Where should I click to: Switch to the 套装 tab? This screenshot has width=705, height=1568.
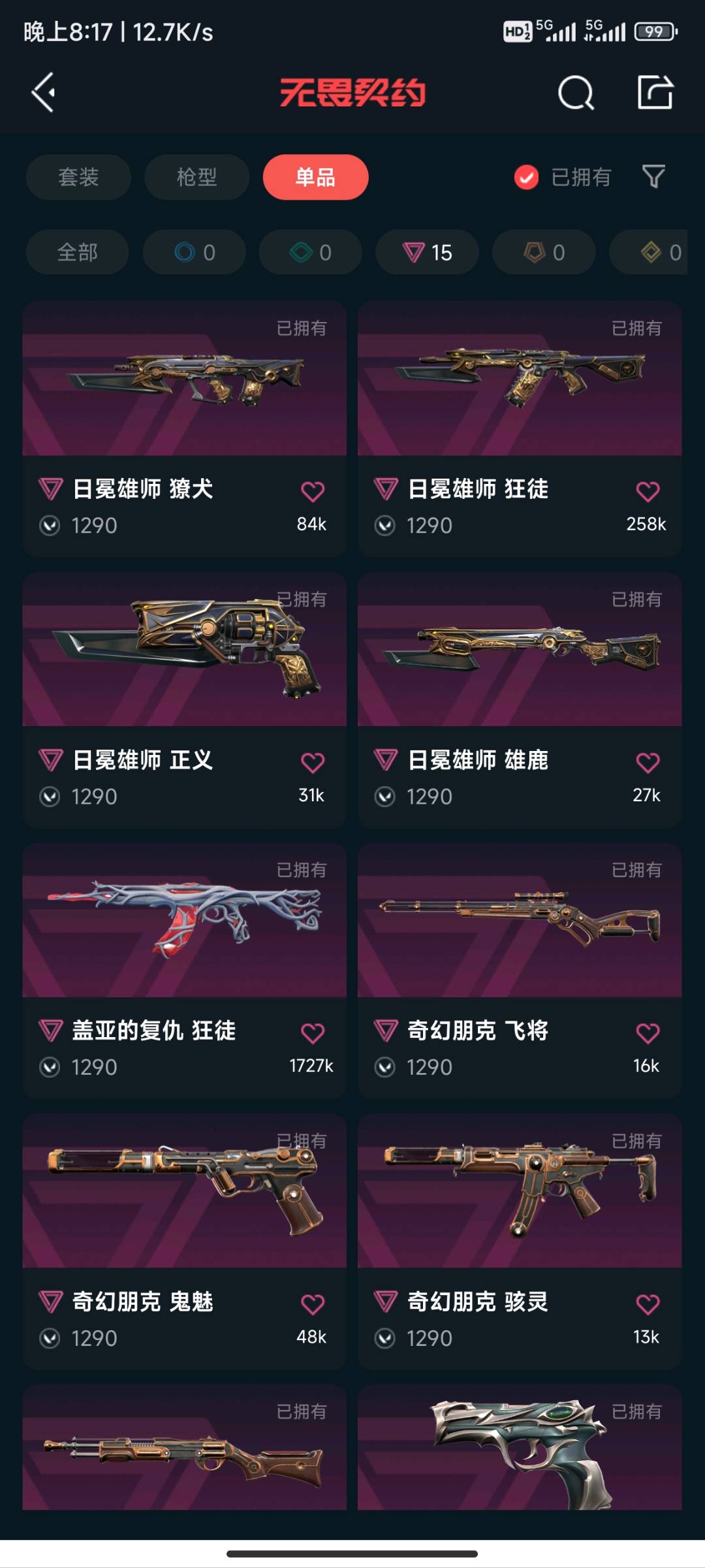[78, 177]
